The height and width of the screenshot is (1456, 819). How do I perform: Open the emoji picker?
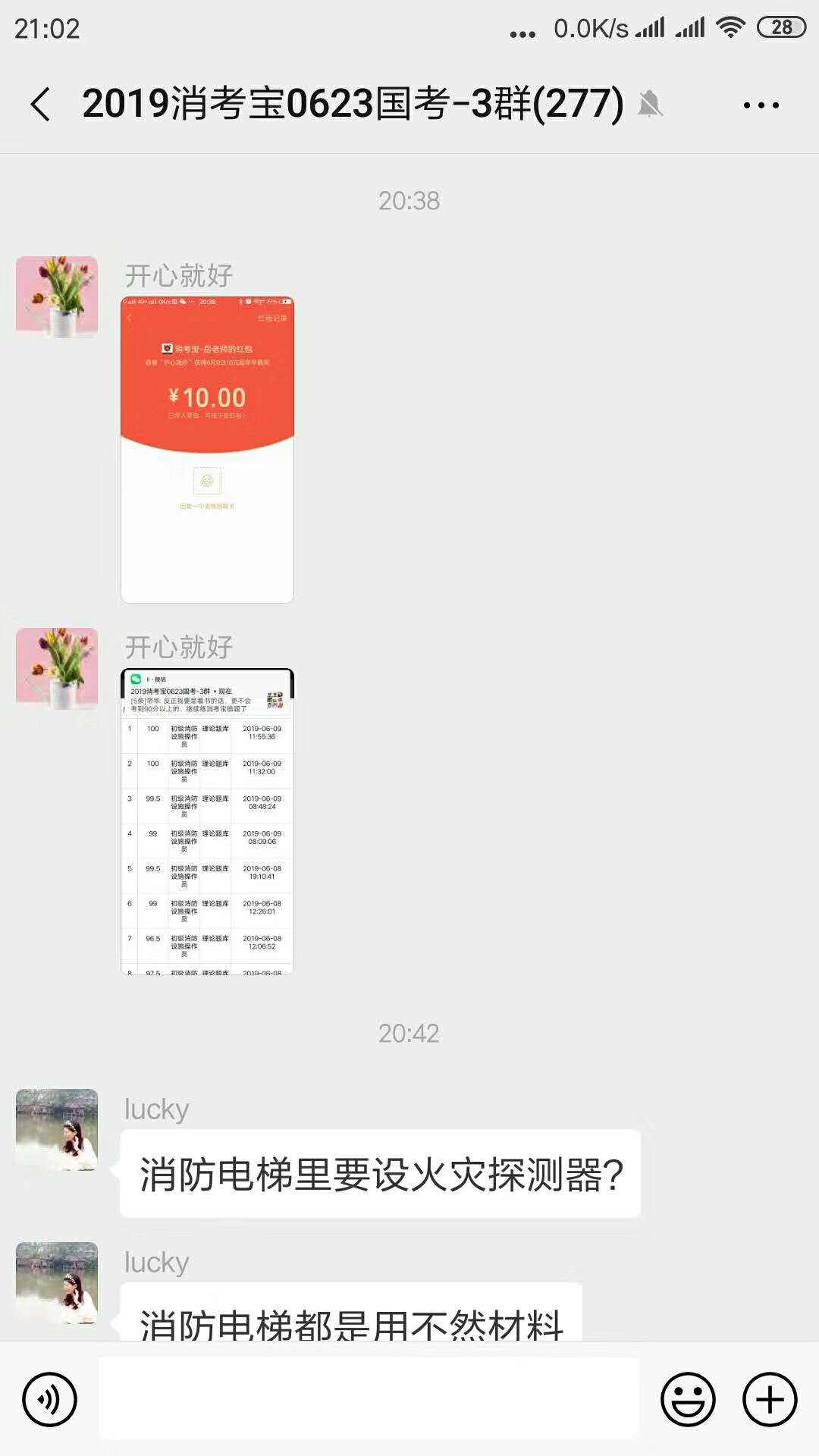[688, 1399]
